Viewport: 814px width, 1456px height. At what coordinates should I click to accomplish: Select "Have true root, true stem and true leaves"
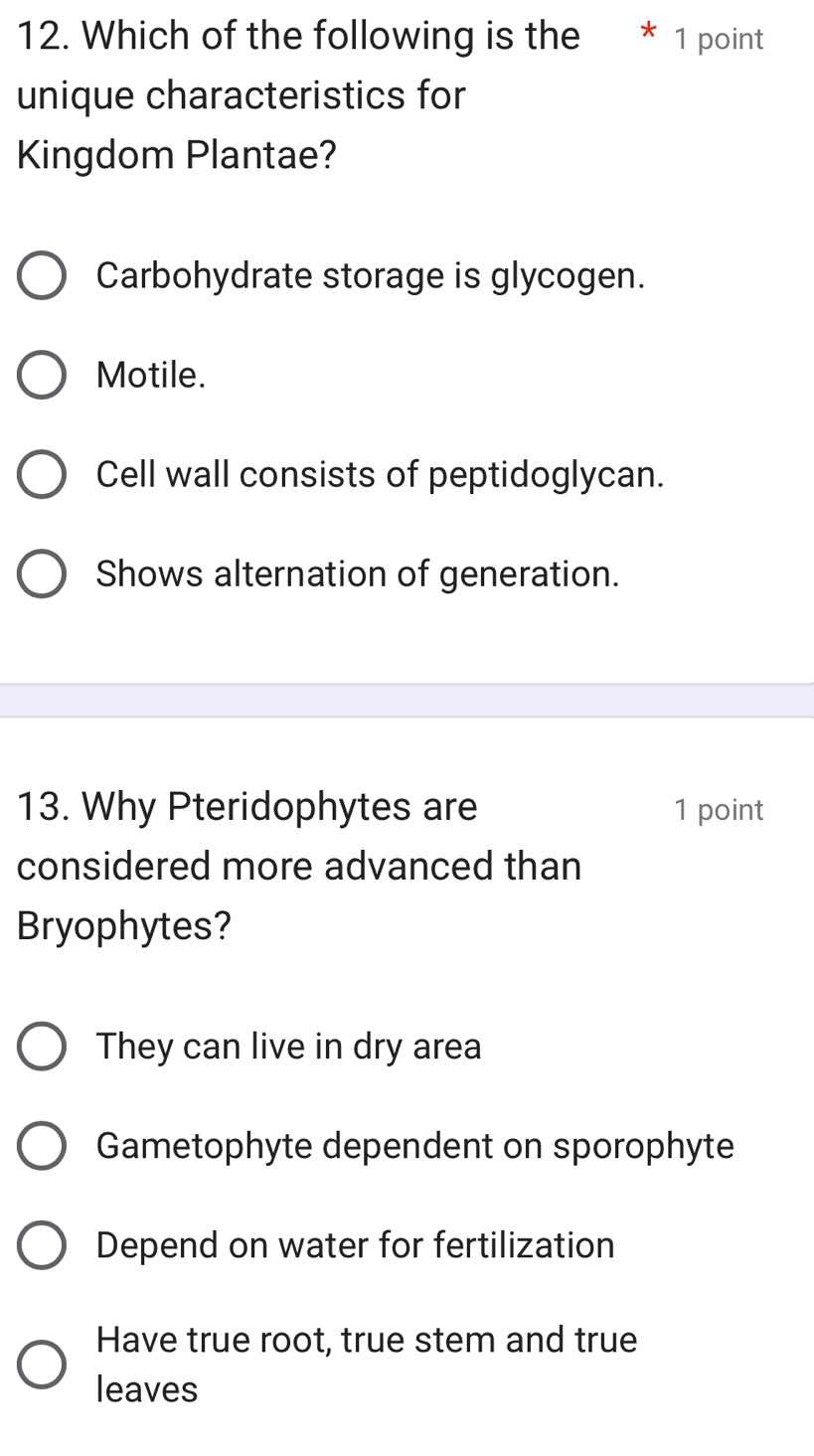(x=41, y=1363)
